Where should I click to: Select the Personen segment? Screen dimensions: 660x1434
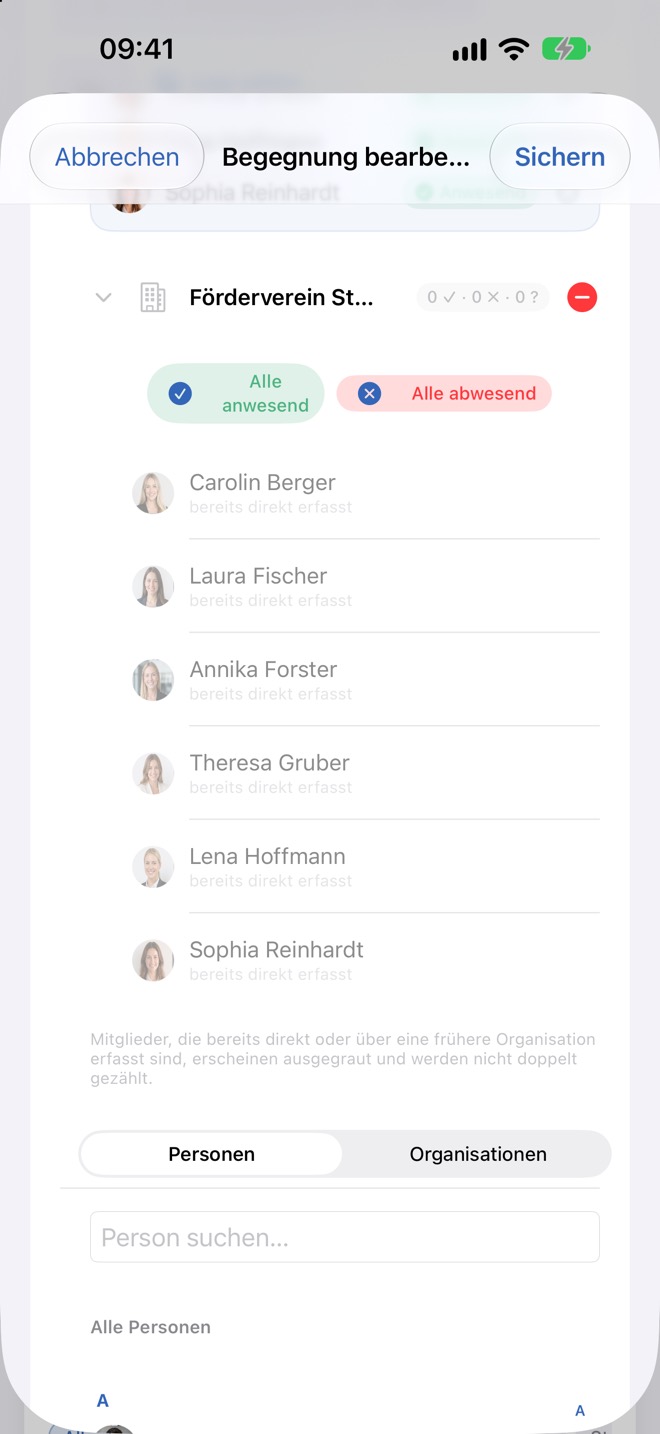[x=211, y=1154]
